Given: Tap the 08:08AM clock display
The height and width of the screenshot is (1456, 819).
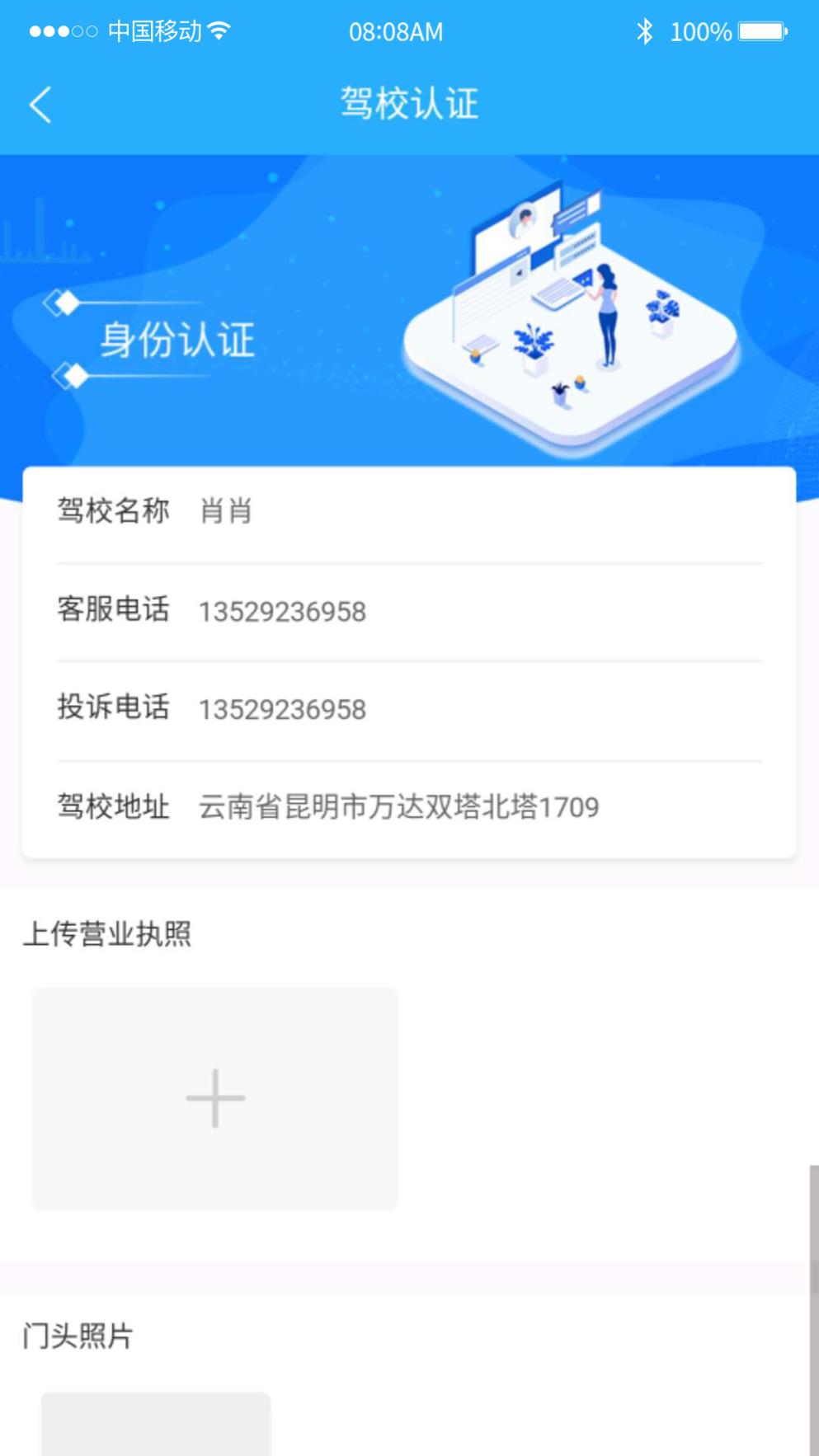Looking at the screenshot, I should (x=397, y=31).
